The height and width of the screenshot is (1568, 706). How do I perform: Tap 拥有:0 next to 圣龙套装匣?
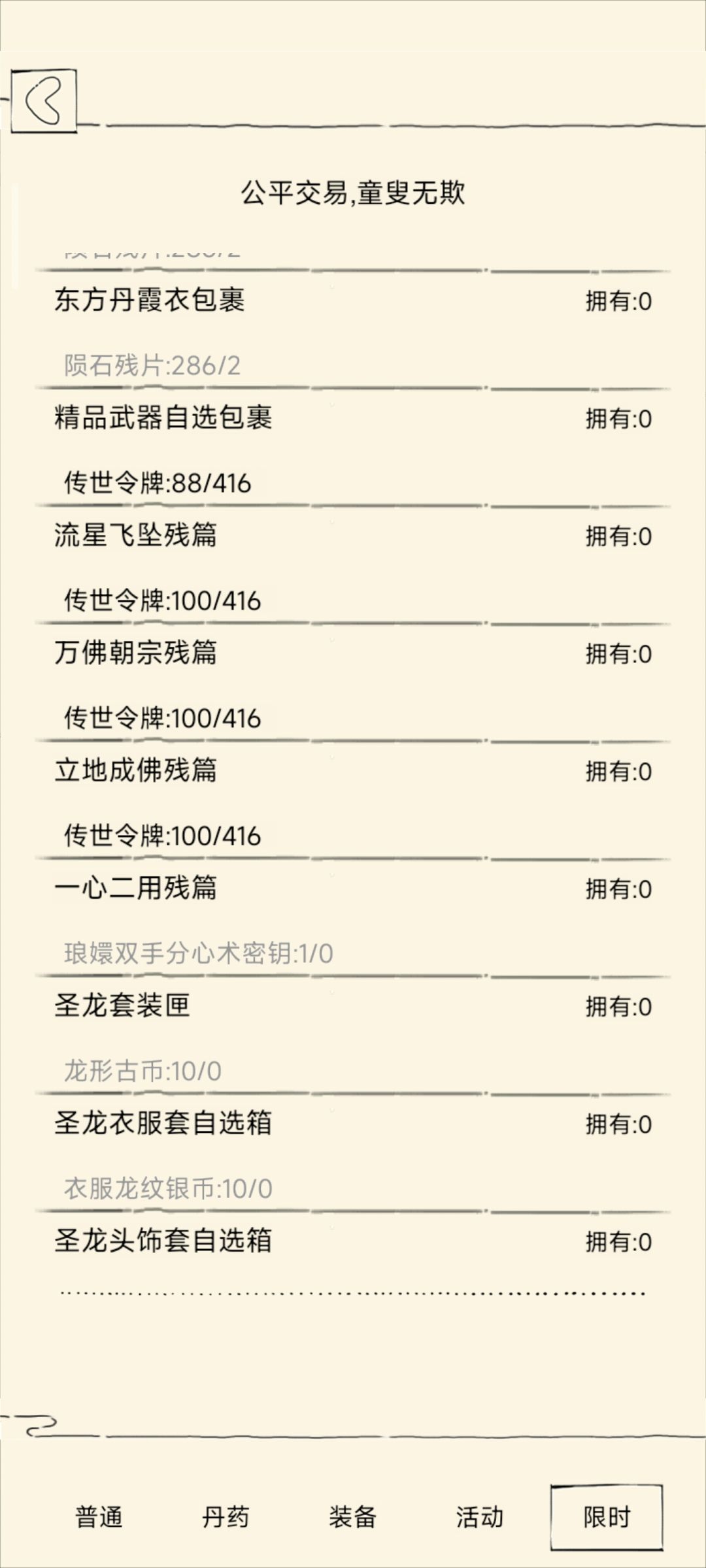pyautogui.click(x=617, y=1006)
